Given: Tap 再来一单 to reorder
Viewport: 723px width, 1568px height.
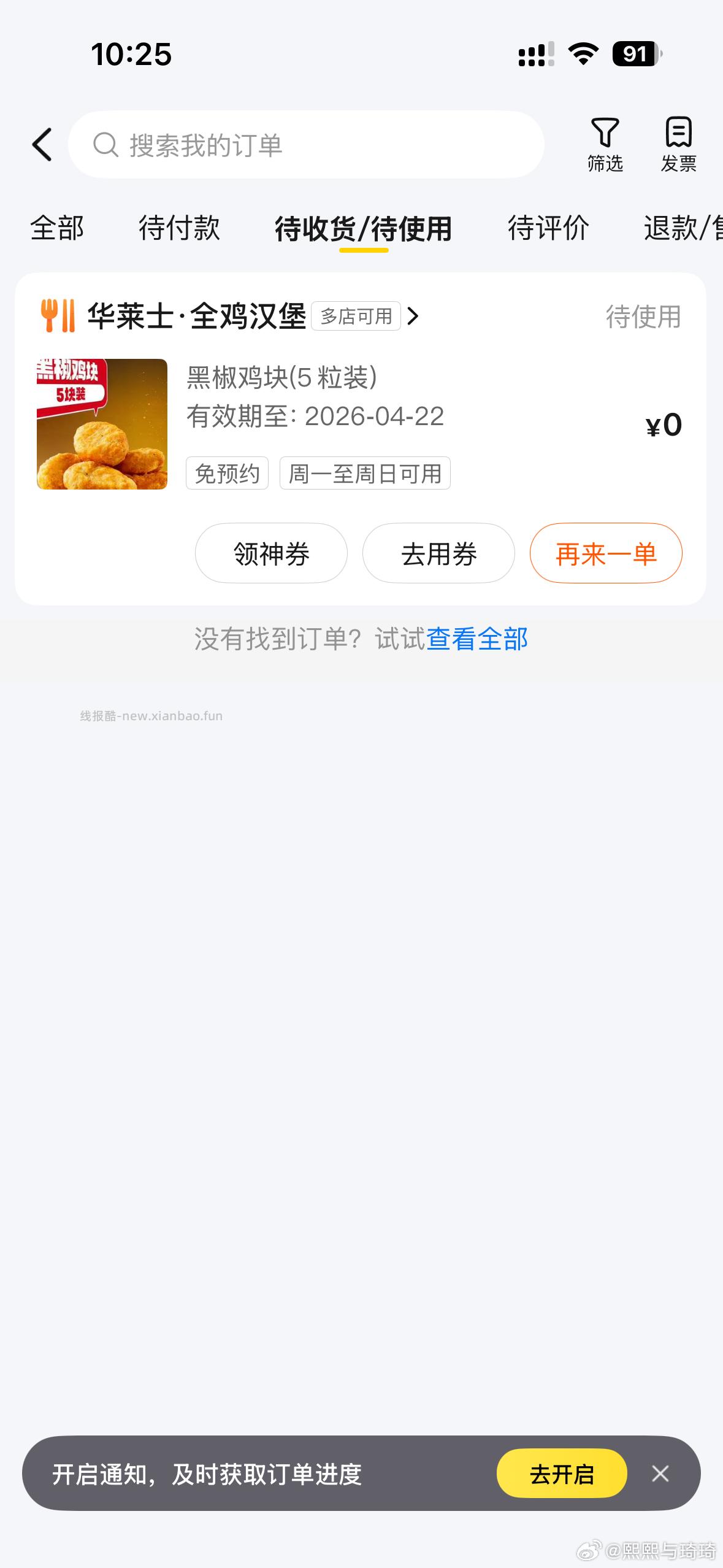Looking at the screenshot, I should pyautogui.click(x=605, y=553).
